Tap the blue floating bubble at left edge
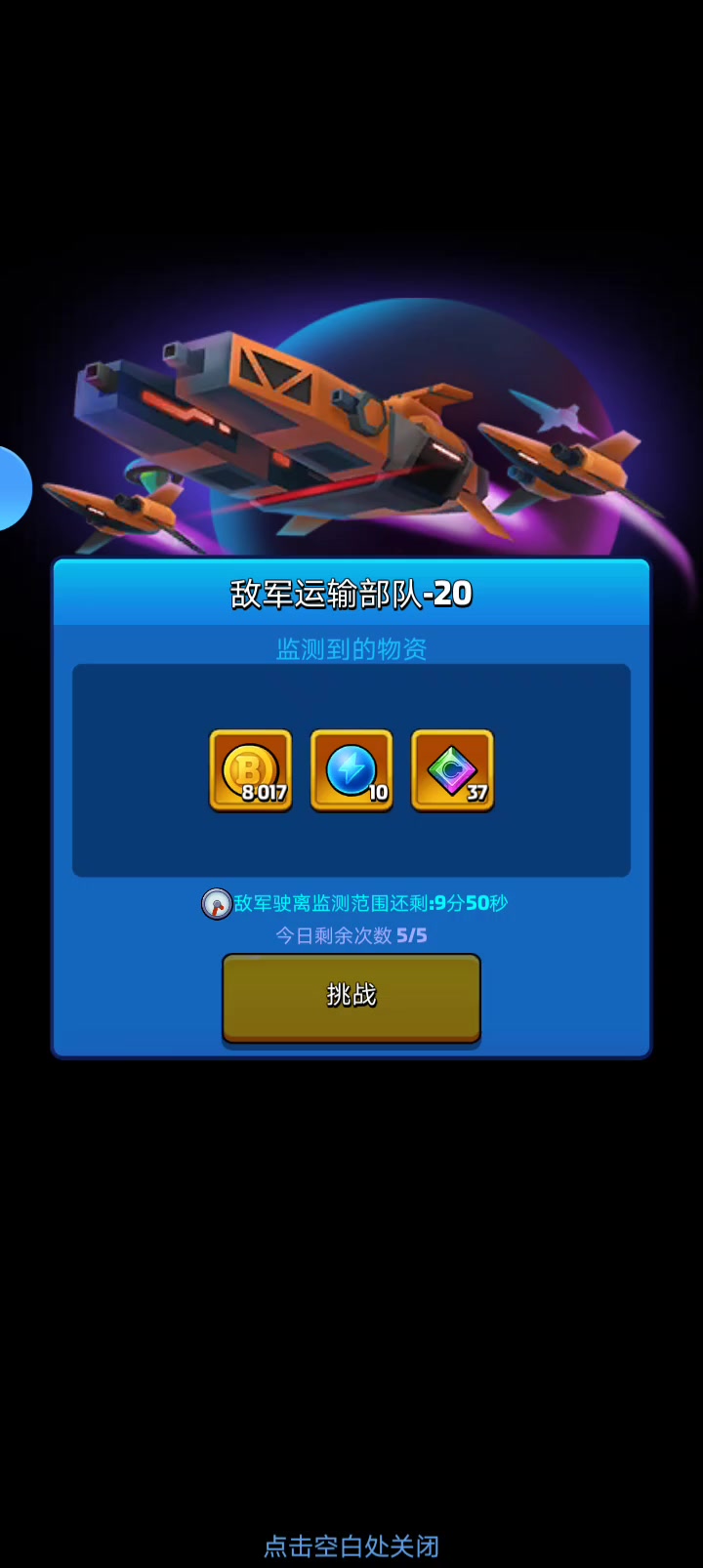The height and width of the screenshot is (1568, 703). (14, 488)
